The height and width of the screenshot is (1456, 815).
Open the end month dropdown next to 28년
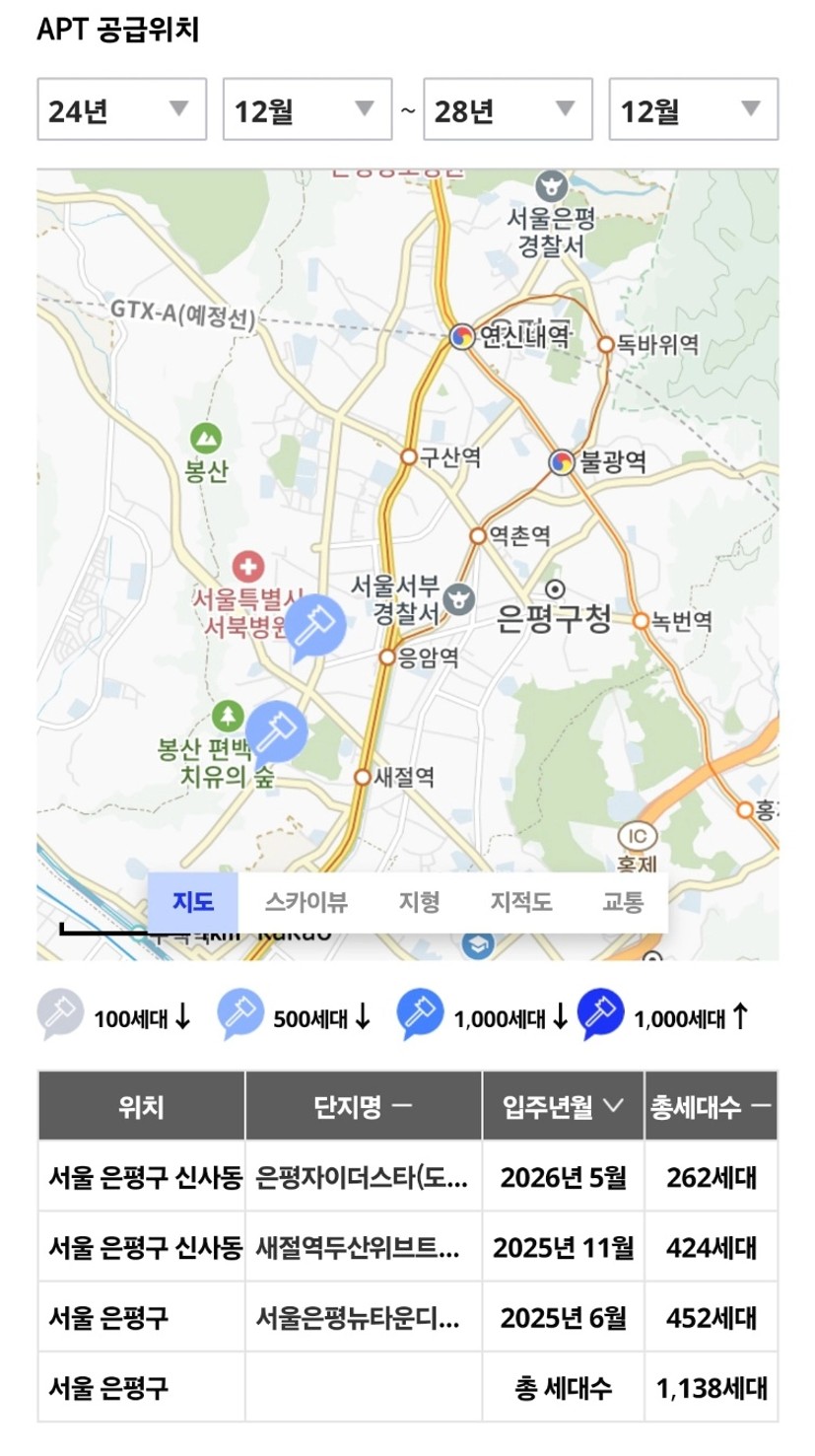(693, 109)
